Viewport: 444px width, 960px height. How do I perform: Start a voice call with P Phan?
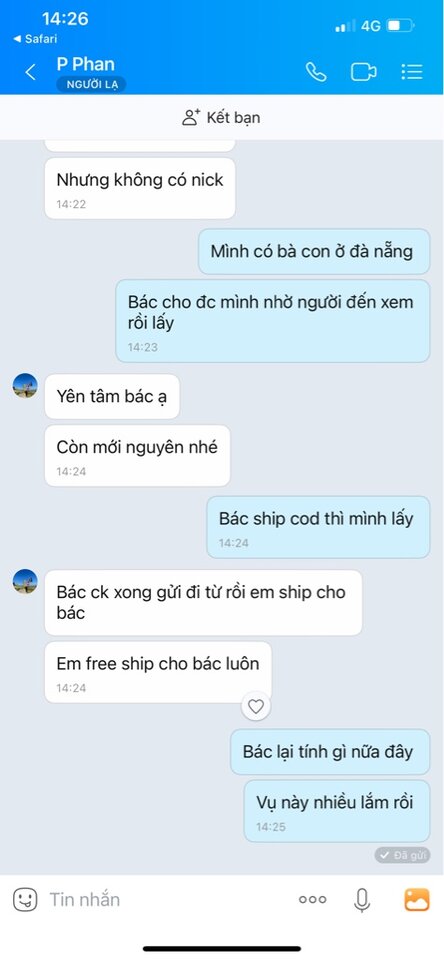316,72
